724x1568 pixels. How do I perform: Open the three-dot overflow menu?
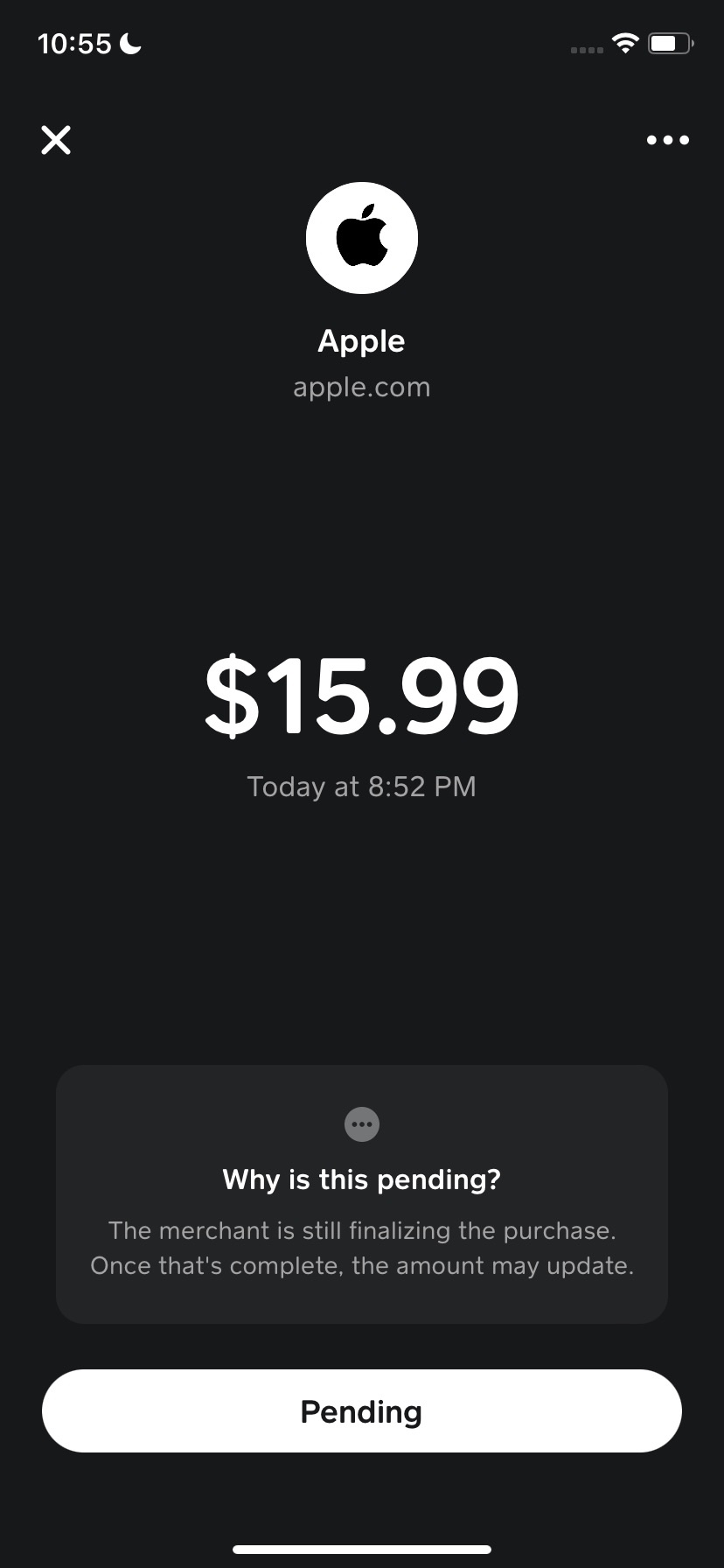[x=667, y=140]
